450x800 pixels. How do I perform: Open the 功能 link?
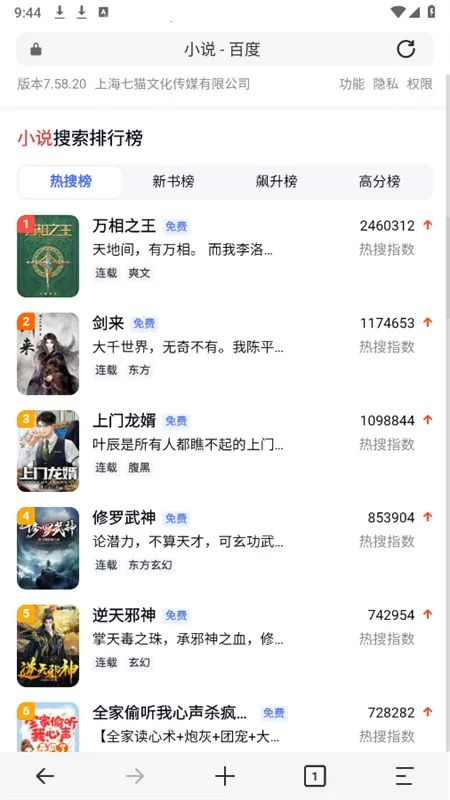(352, 84)
